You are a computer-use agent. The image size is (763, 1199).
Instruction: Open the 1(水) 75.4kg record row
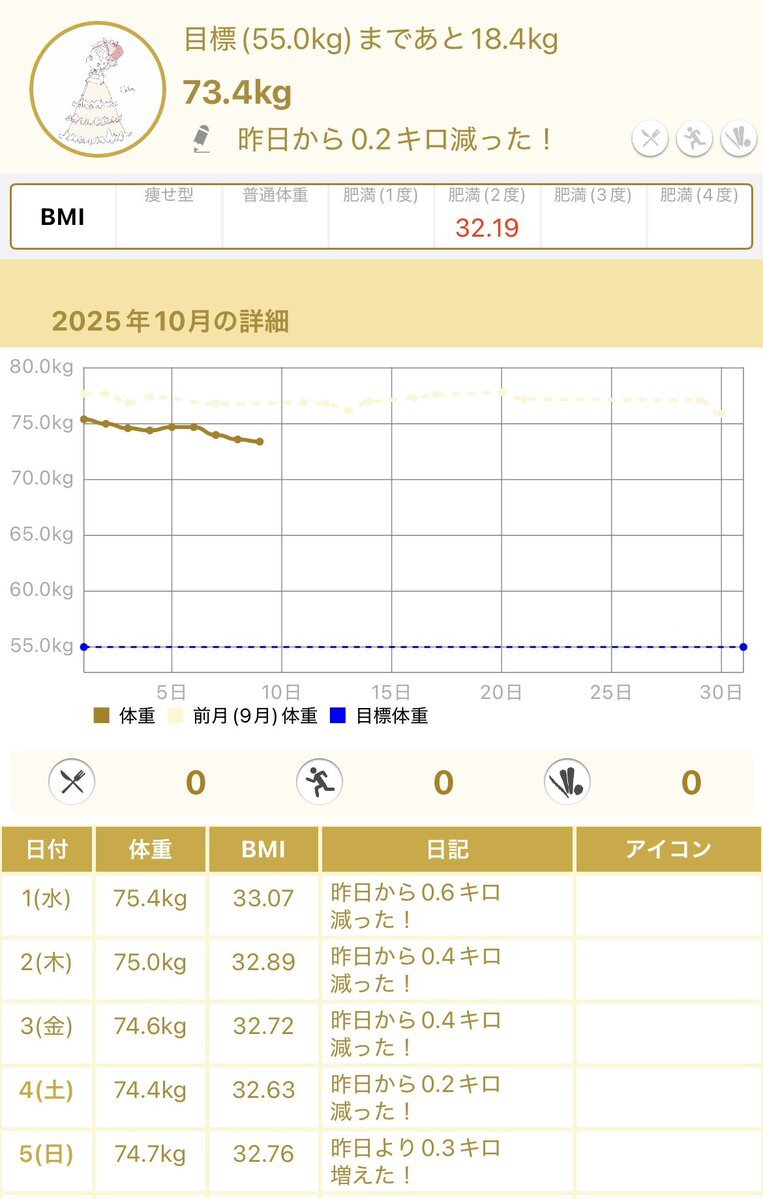tap(381, 905)
